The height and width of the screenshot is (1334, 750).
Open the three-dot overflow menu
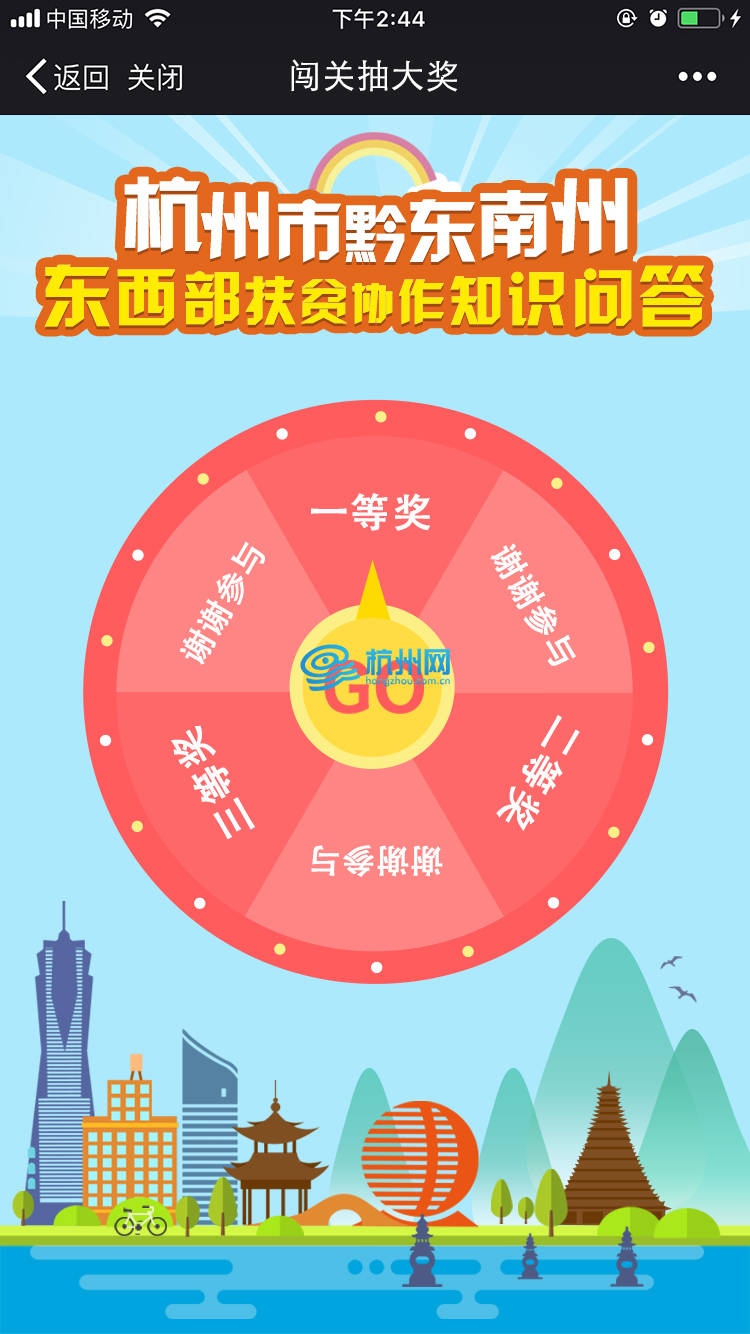pyautogui.click(x=697, y=77)
